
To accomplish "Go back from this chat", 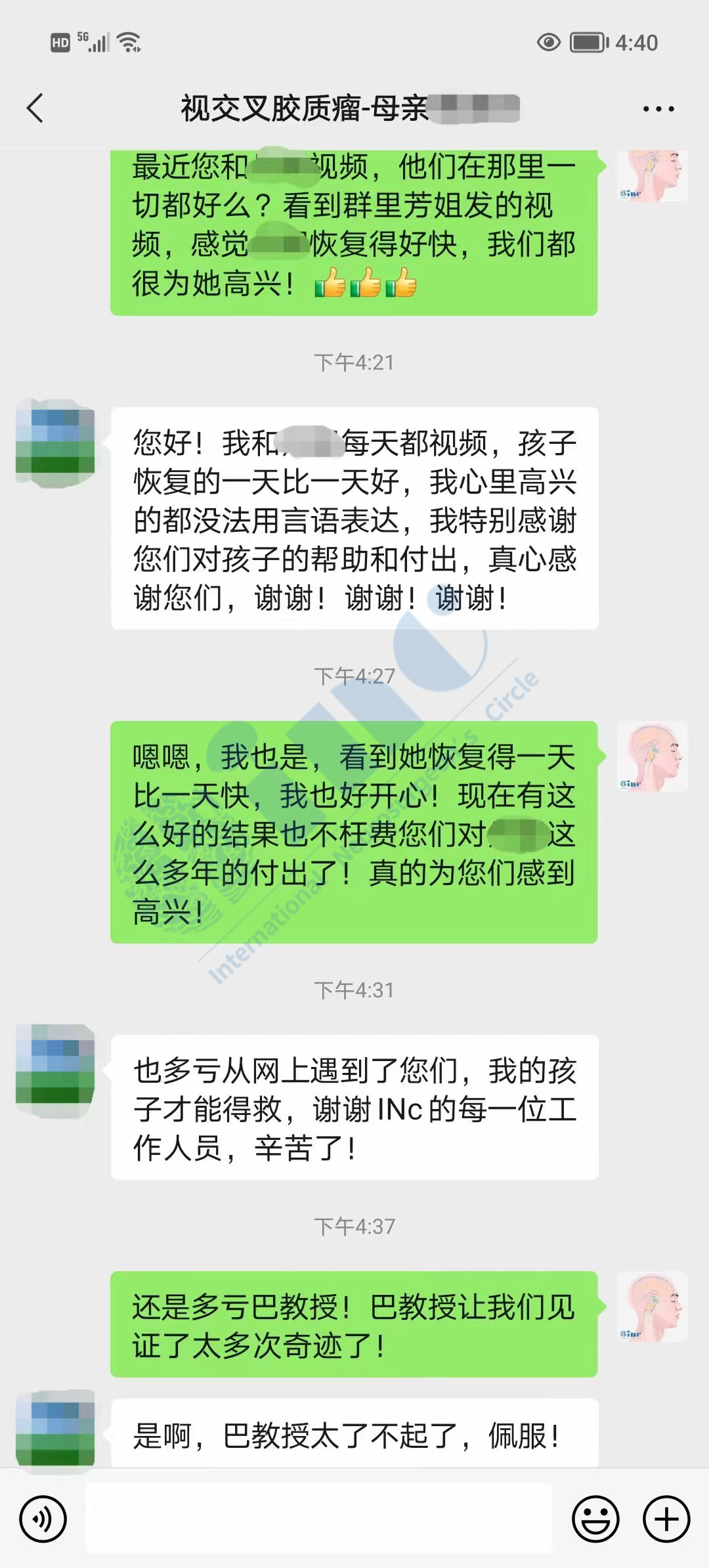I will point(36,108).
